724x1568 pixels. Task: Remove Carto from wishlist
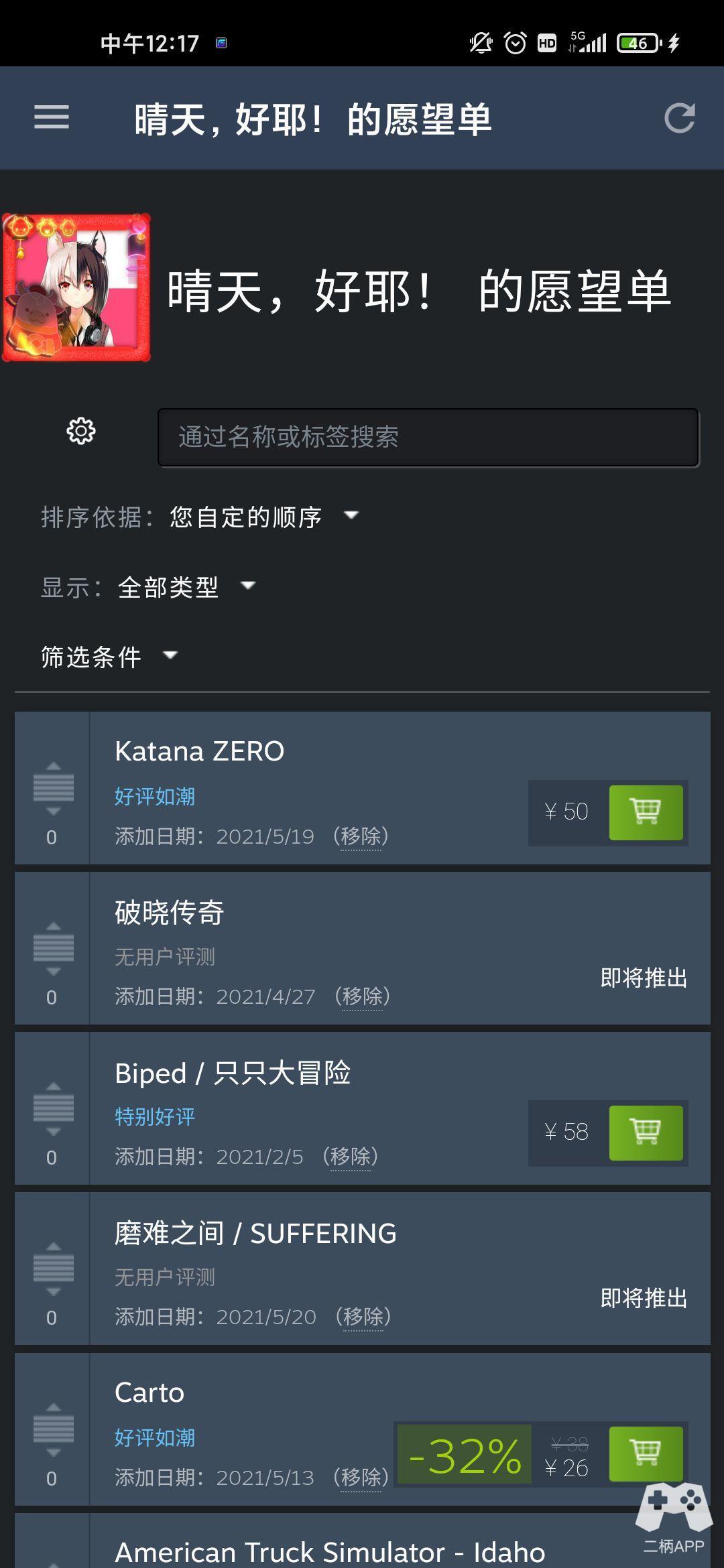coord(361,1478)
